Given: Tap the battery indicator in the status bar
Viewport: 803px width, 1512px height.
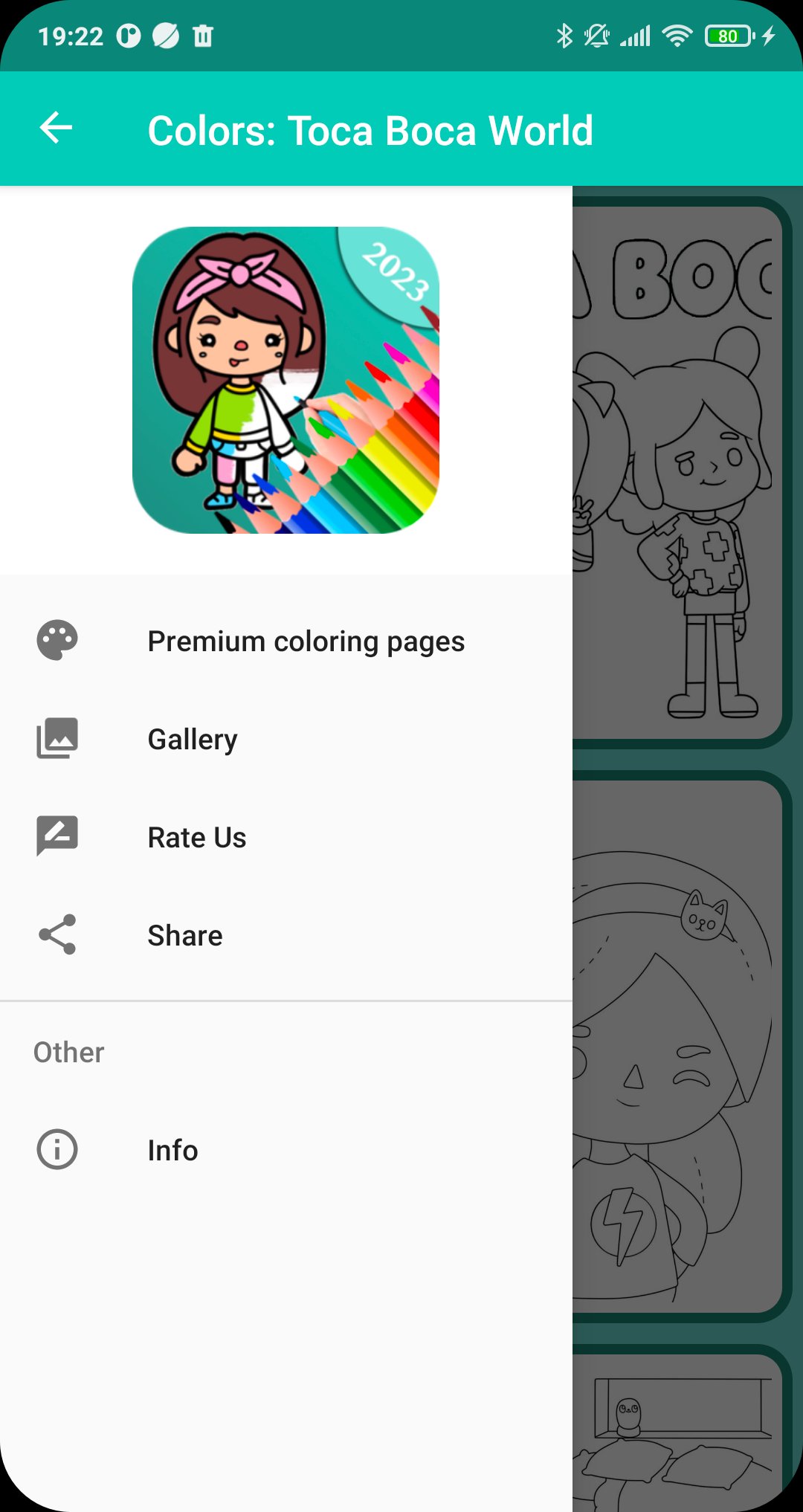Looking at the screenshot, I should point(729,35).
